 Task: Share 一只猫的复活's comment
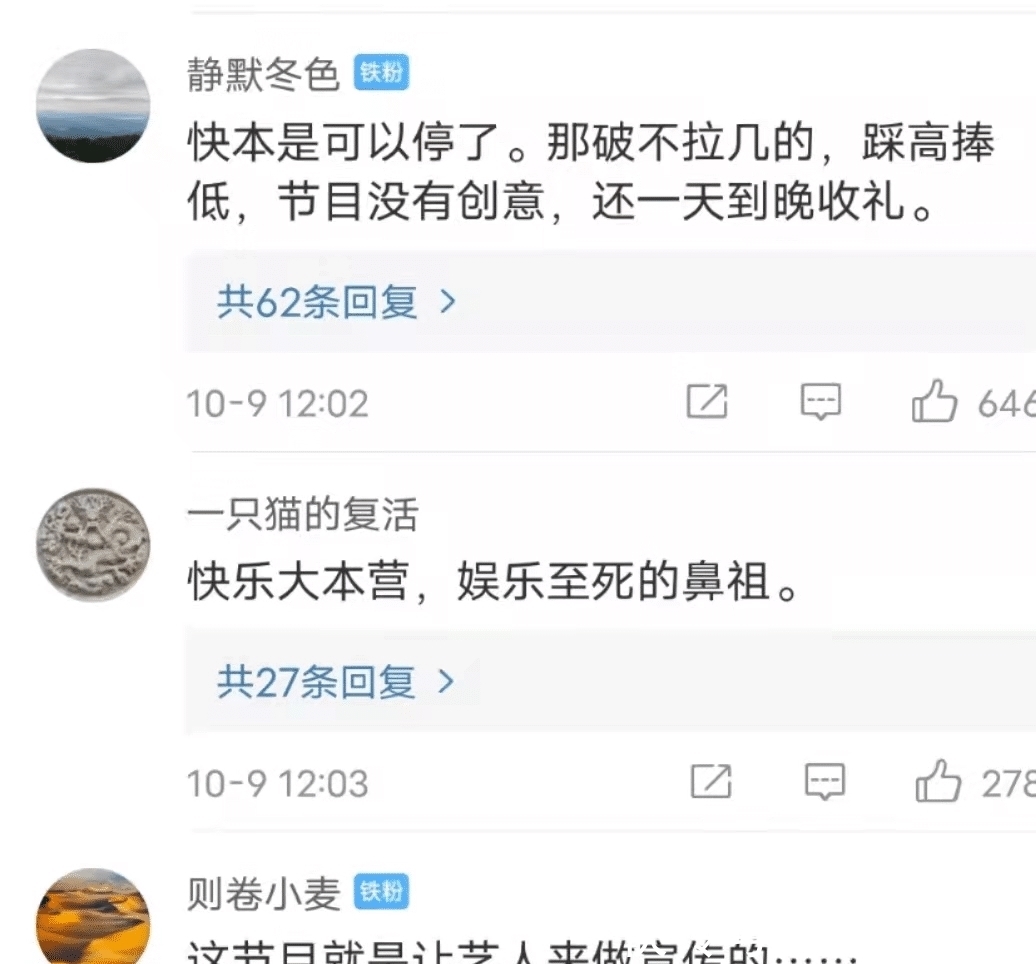pos(711,783)
